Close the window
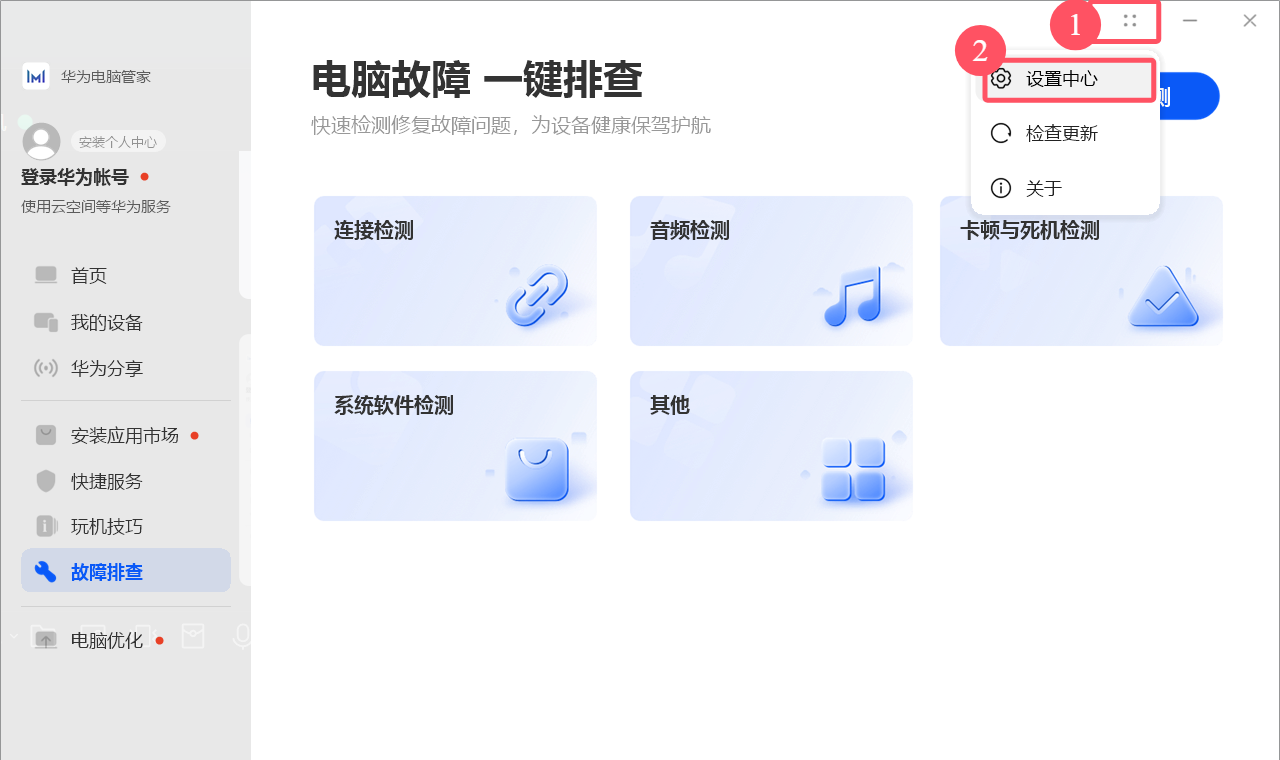The image size is (1280, 760). coord(1249,20)
